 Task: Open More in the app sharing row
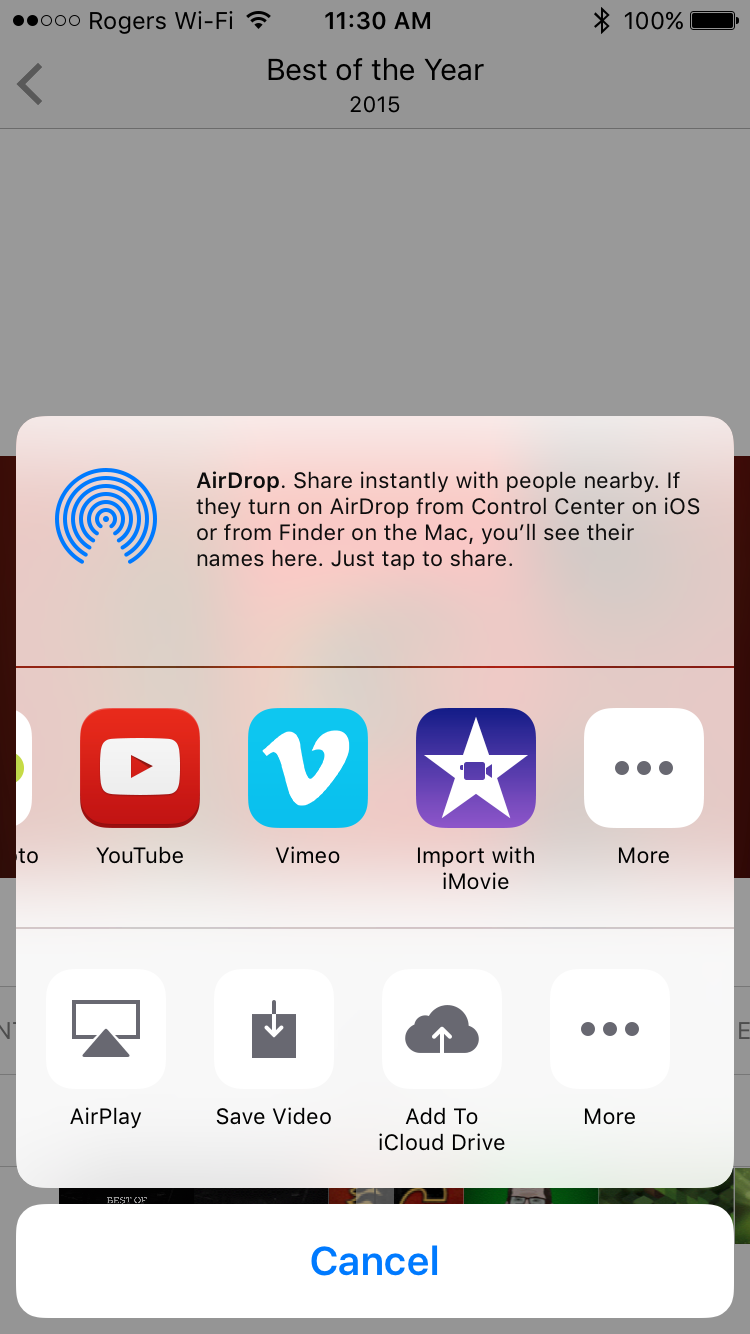tap(644, 768)
